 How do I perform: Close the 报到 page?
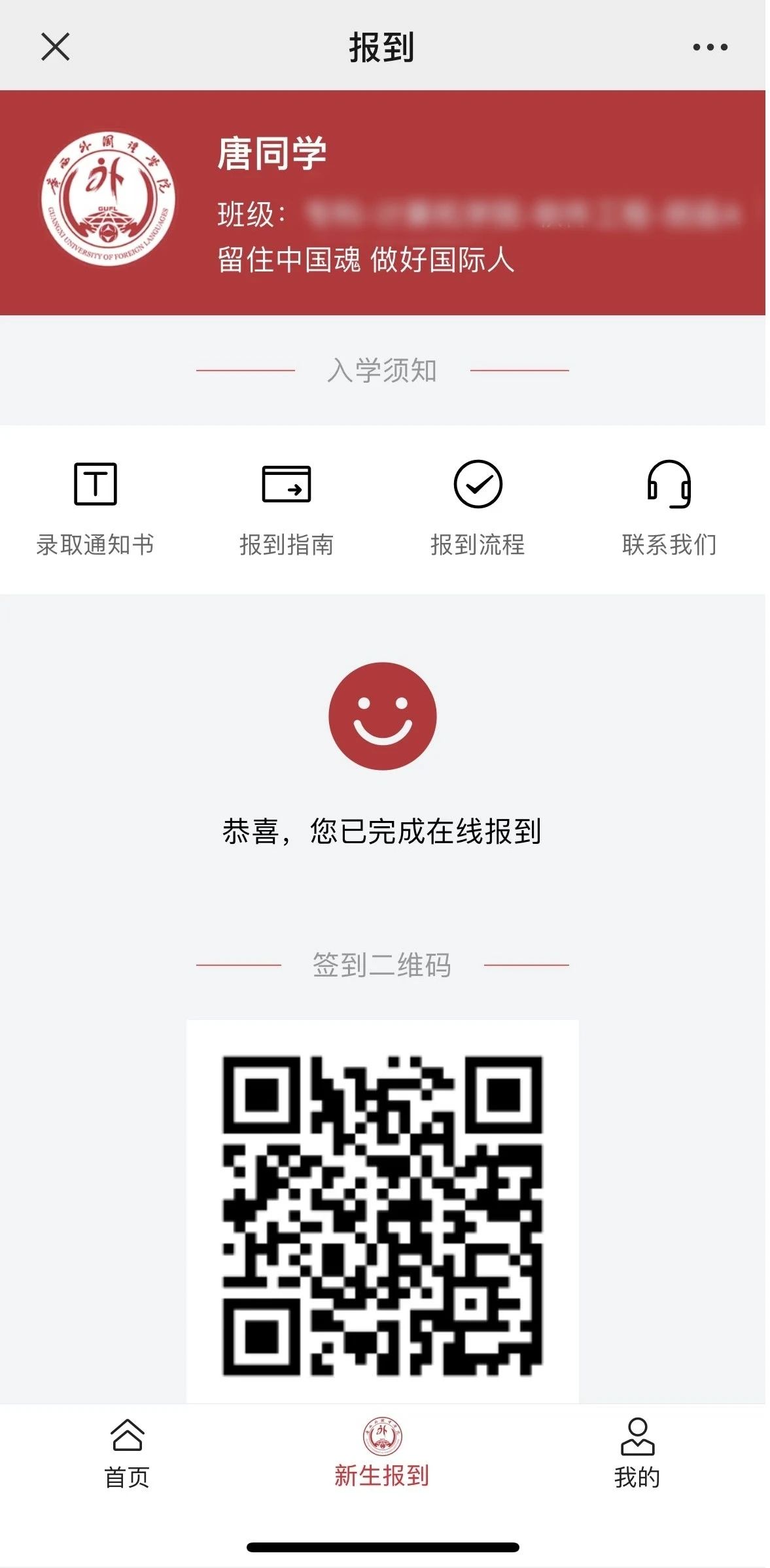tap(55, 47)
